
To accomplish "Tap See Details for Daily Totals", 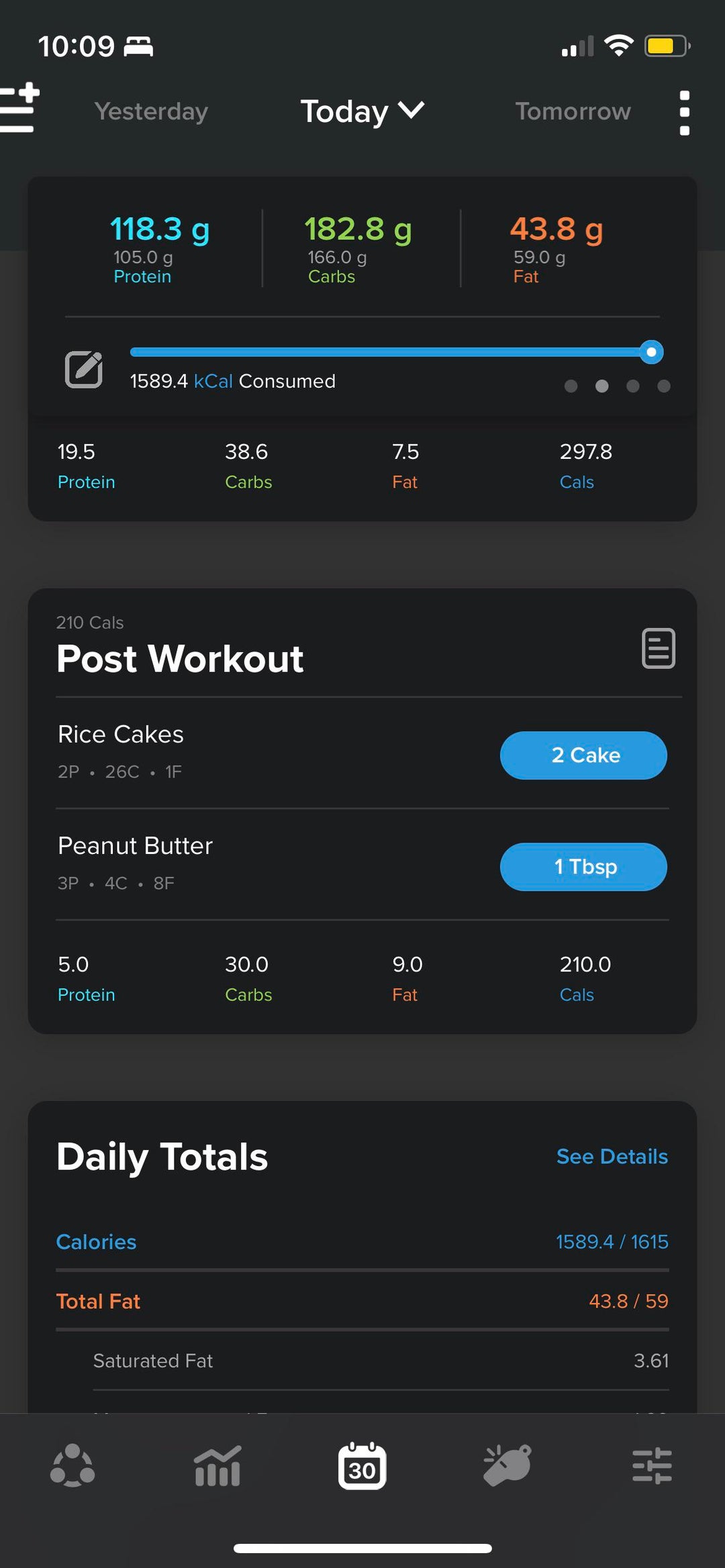I will pyautogui.click(x=612, y=1157).
